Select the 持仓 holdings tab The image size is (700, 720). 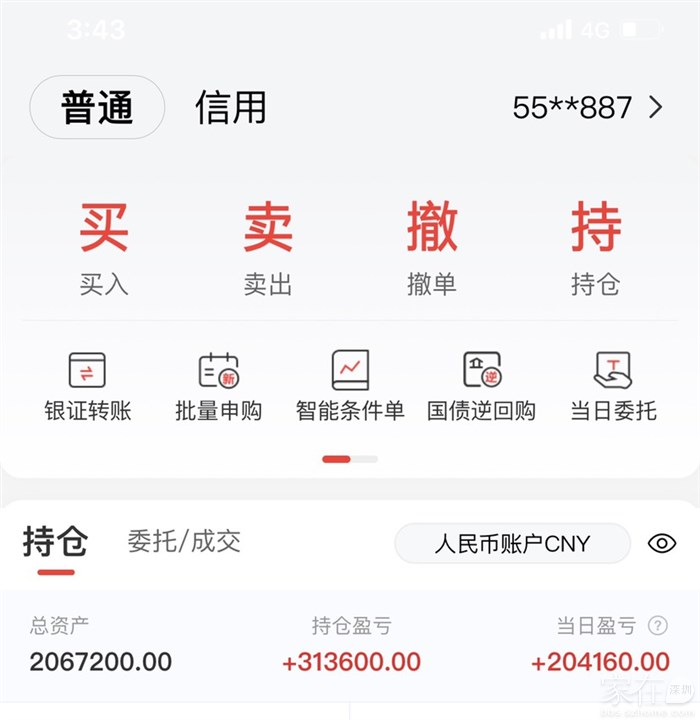56,543
